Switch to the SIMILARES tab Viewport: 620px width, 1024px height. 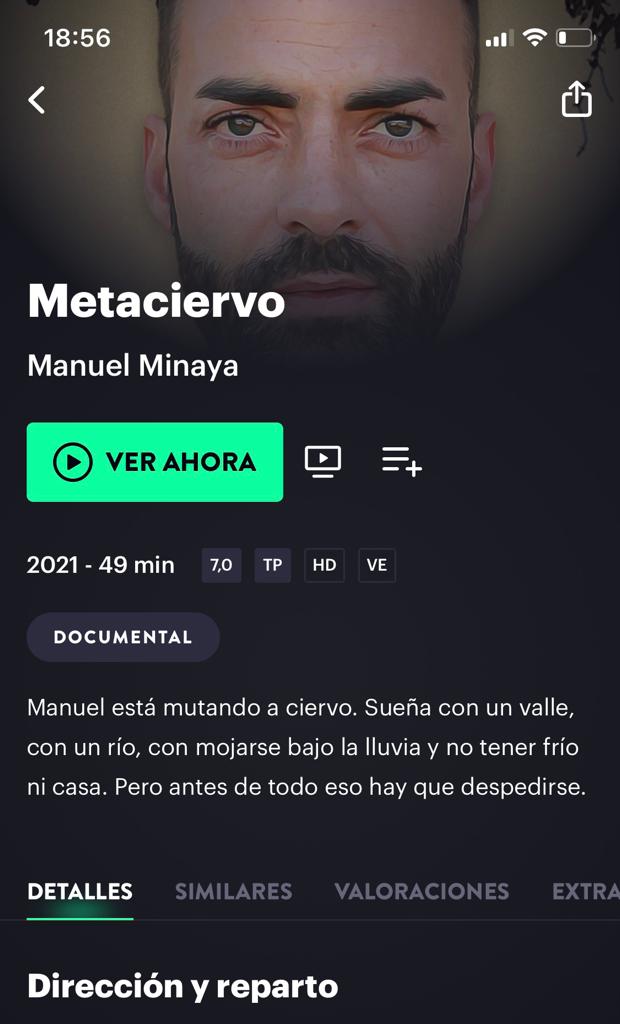click(233, 891)
